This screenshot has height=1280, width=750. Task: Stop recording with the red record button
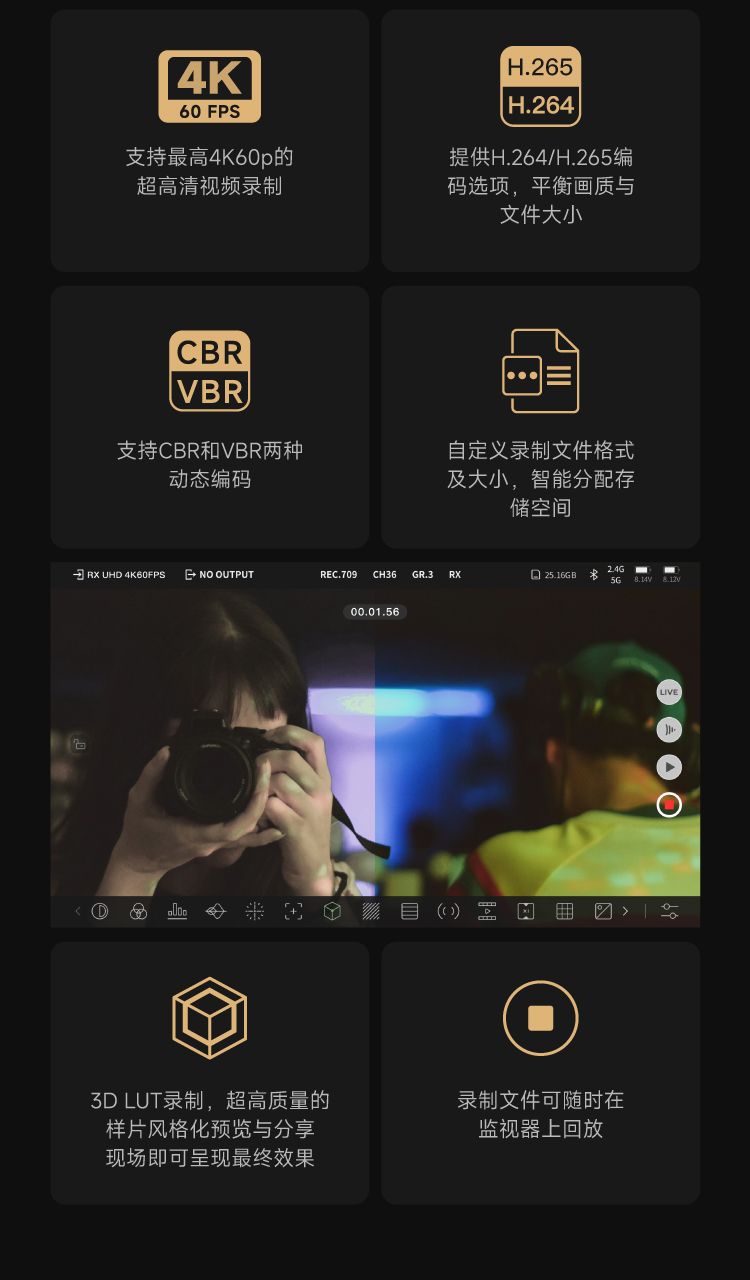tap(668, 804)
